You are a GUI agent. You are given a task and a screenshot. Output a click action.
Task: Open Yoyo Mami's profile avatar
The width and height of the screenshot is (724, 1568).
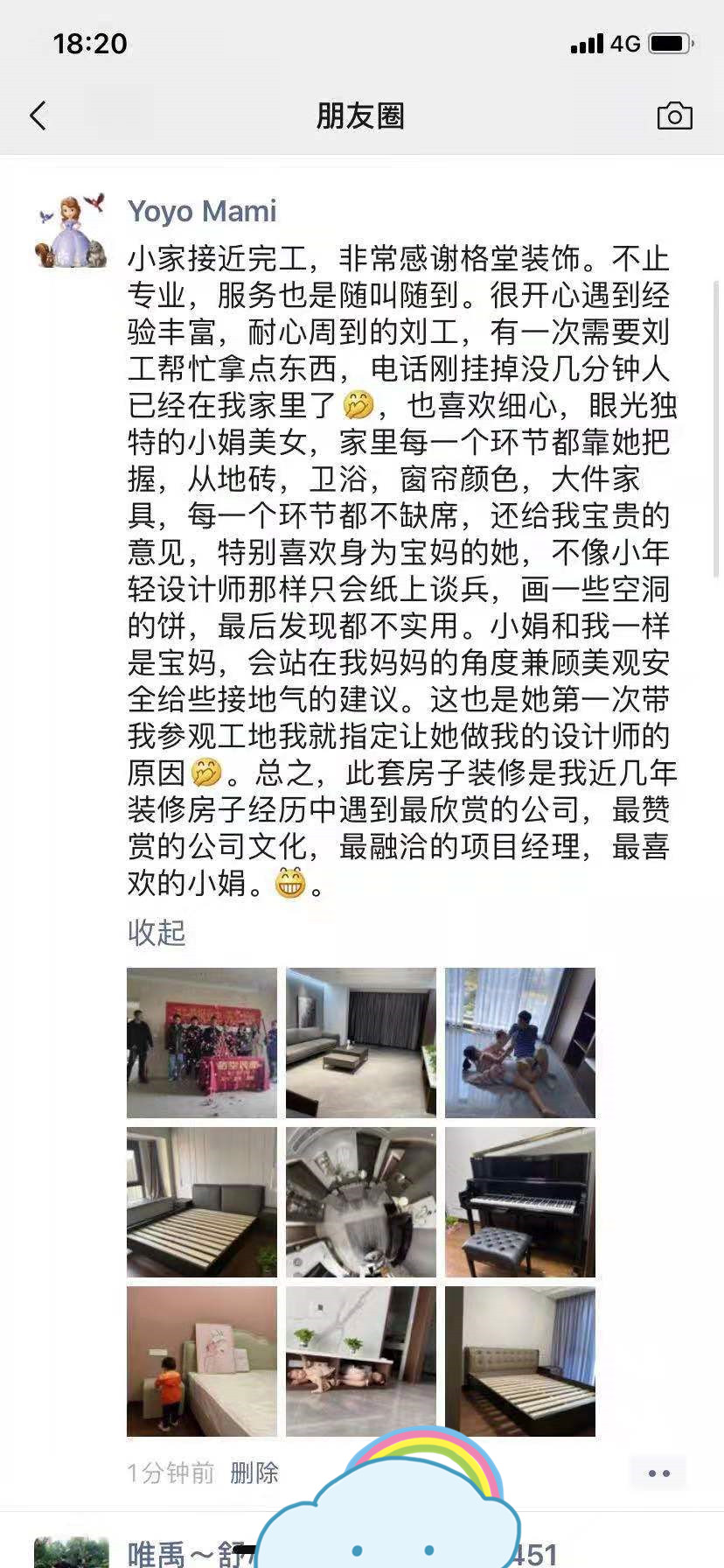71,231
